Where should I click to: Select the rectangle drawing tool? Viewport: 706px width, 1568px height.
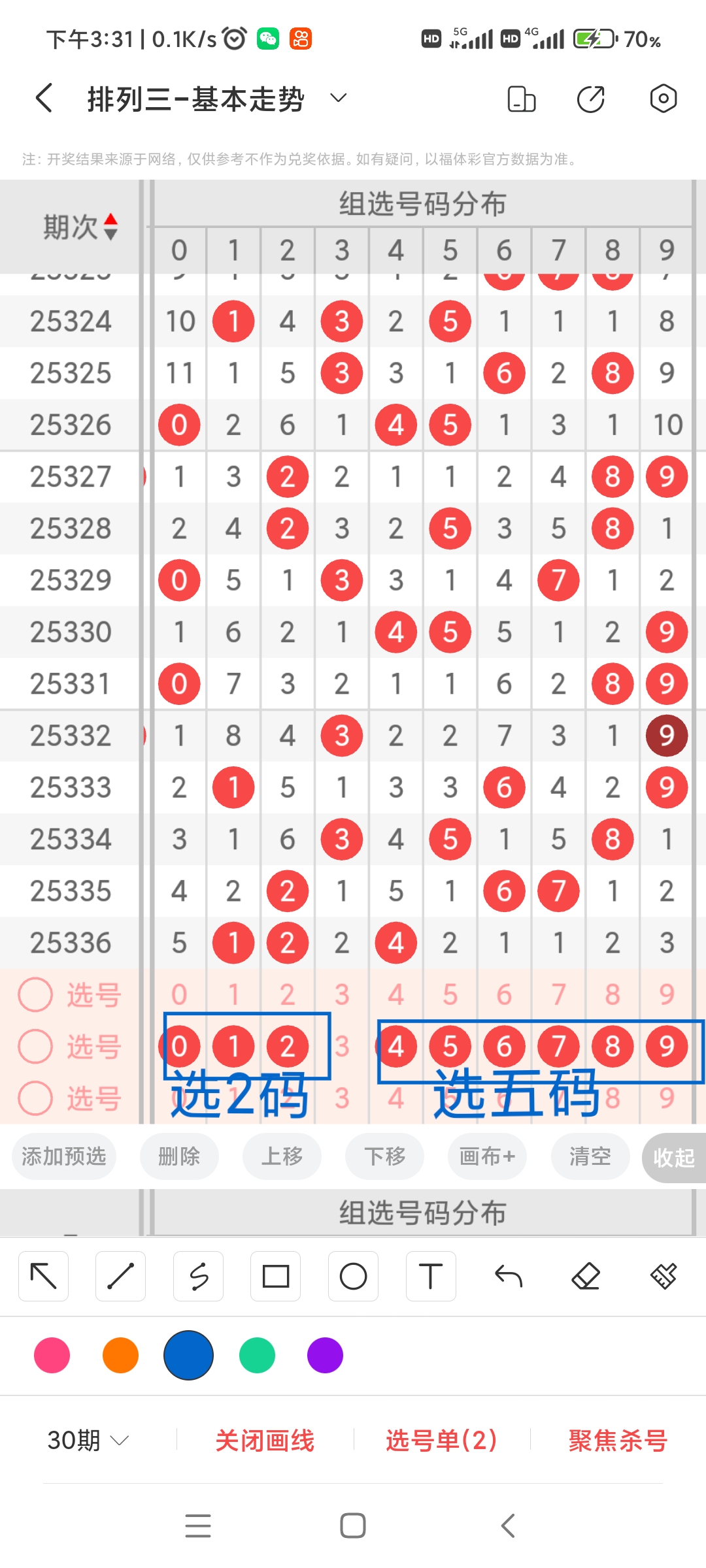[x=275, y=1275]
